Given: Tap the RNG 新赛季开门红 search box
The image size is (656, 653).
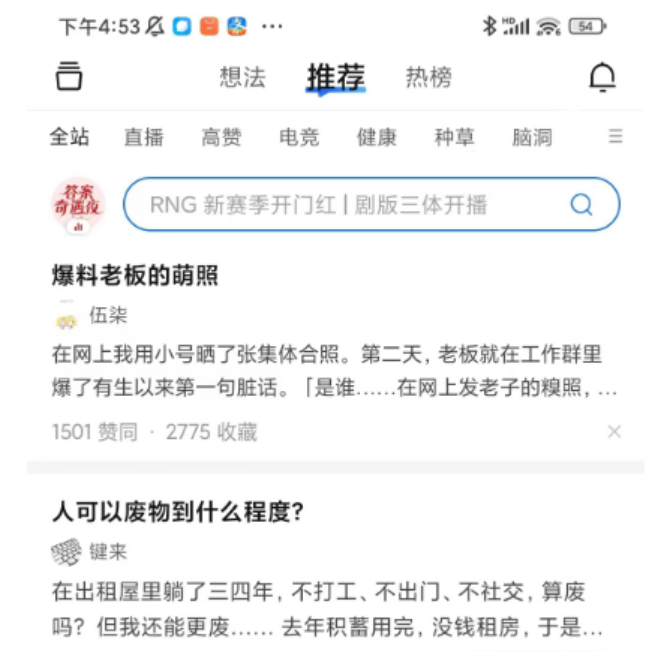Looking at the screenshot, I should click(340, 205).
